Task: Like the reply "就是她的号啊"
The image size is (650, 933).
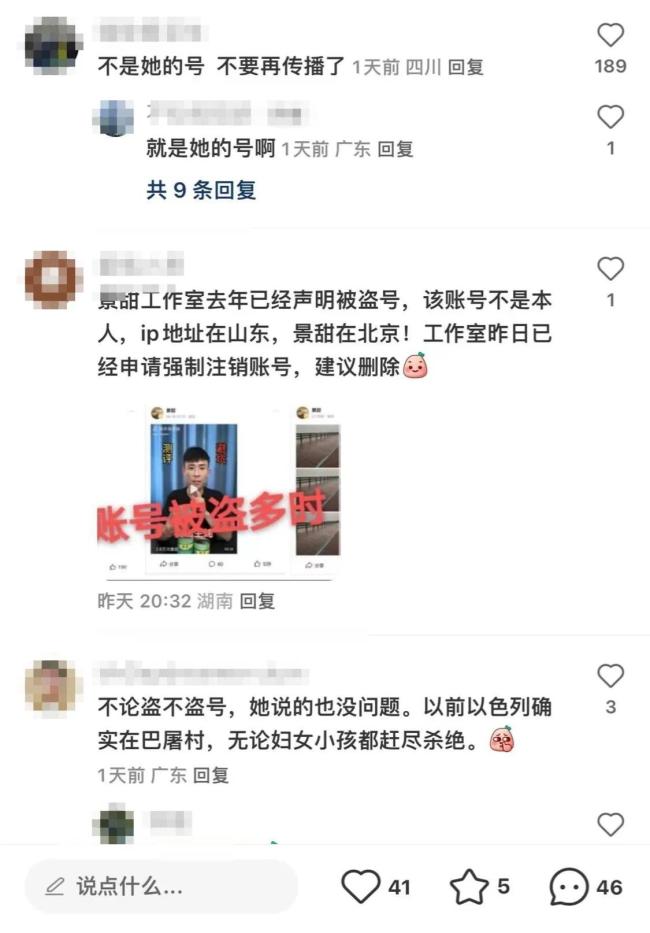Action: pos(610,118)
